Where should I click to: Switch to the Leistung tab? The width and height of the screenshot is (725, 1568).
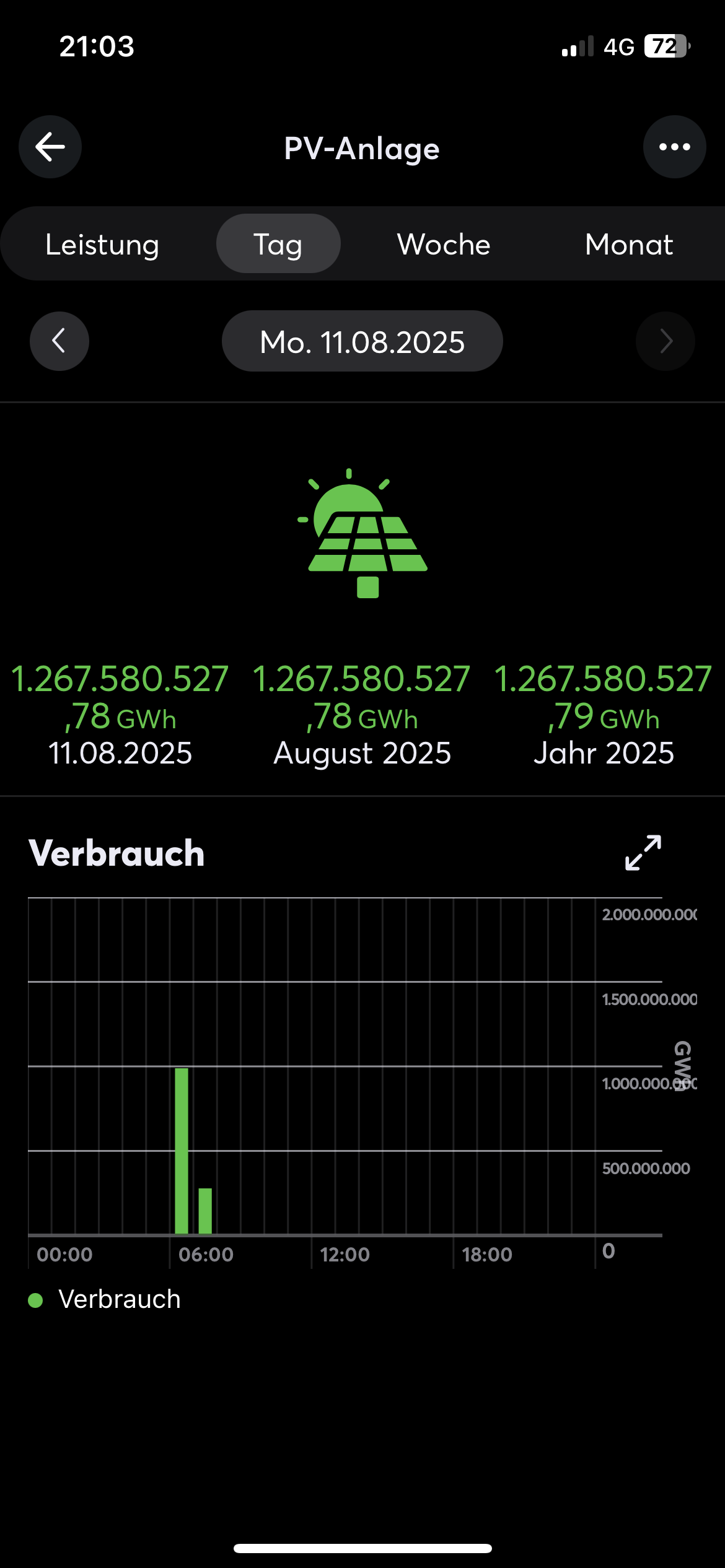tap(102, 244)
